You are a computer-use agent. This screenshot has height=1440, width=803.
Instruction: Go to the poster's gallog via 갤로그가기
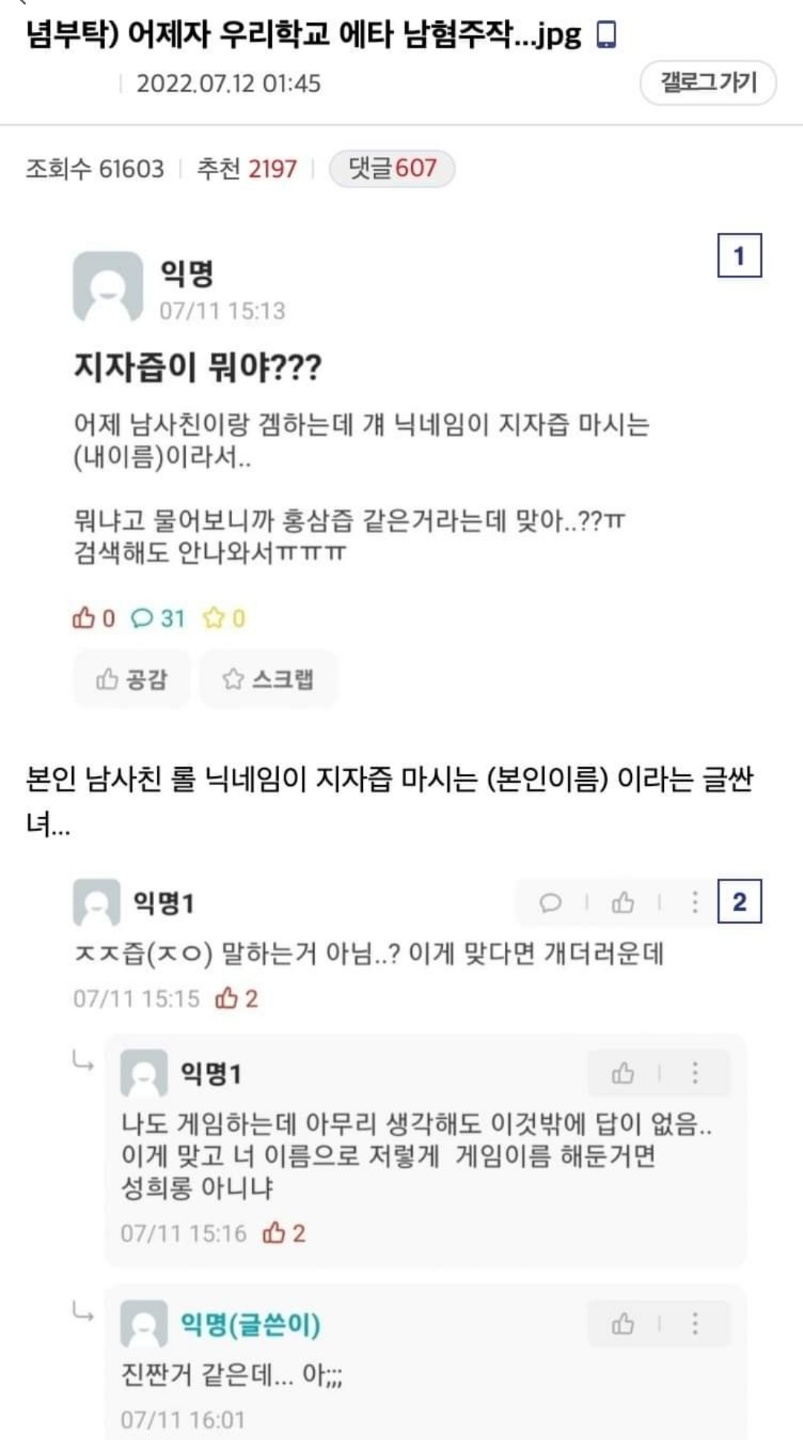pos(709,83)
